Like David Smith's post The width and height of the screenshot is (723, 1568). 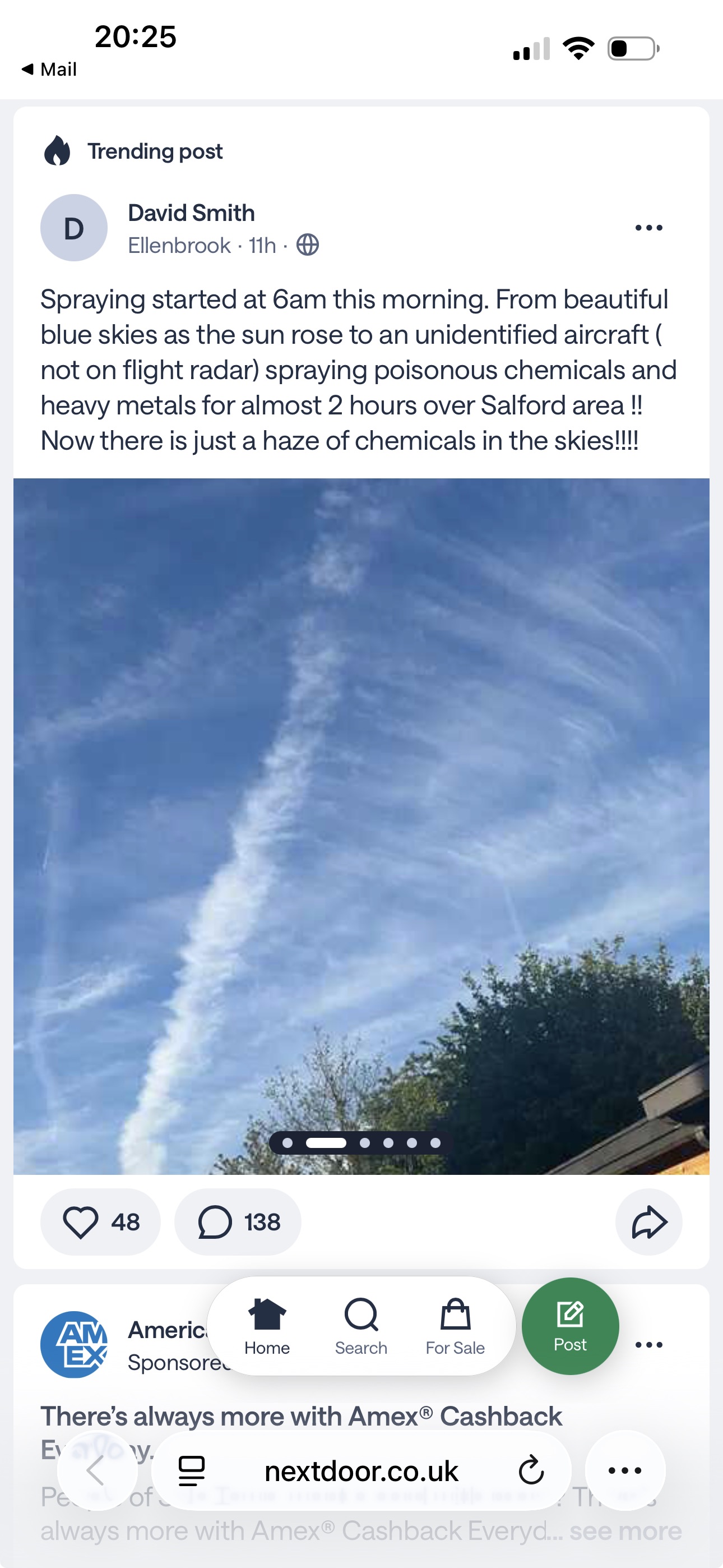click(100, 1221)
